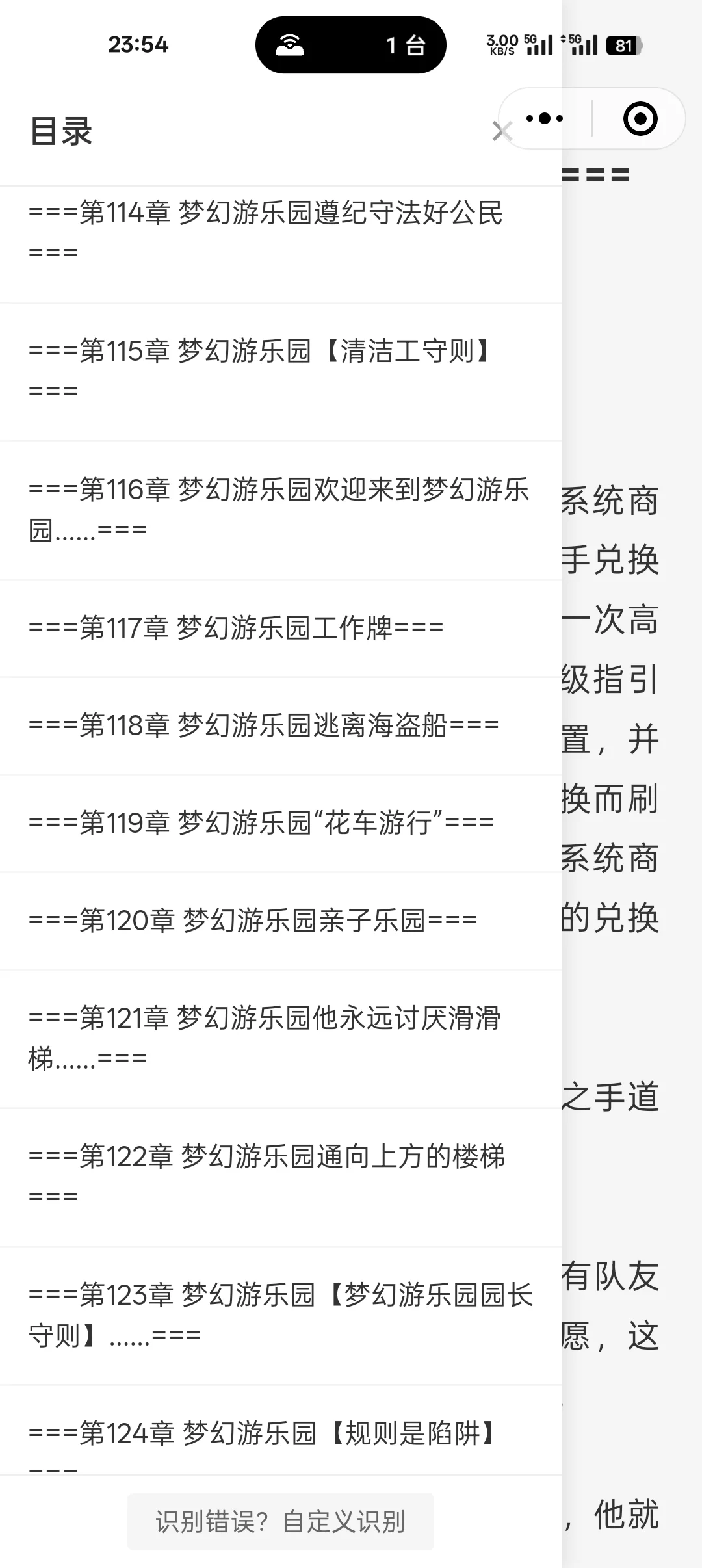
Task: Select chapter 117 工作牌
Action: pos(281,628)
